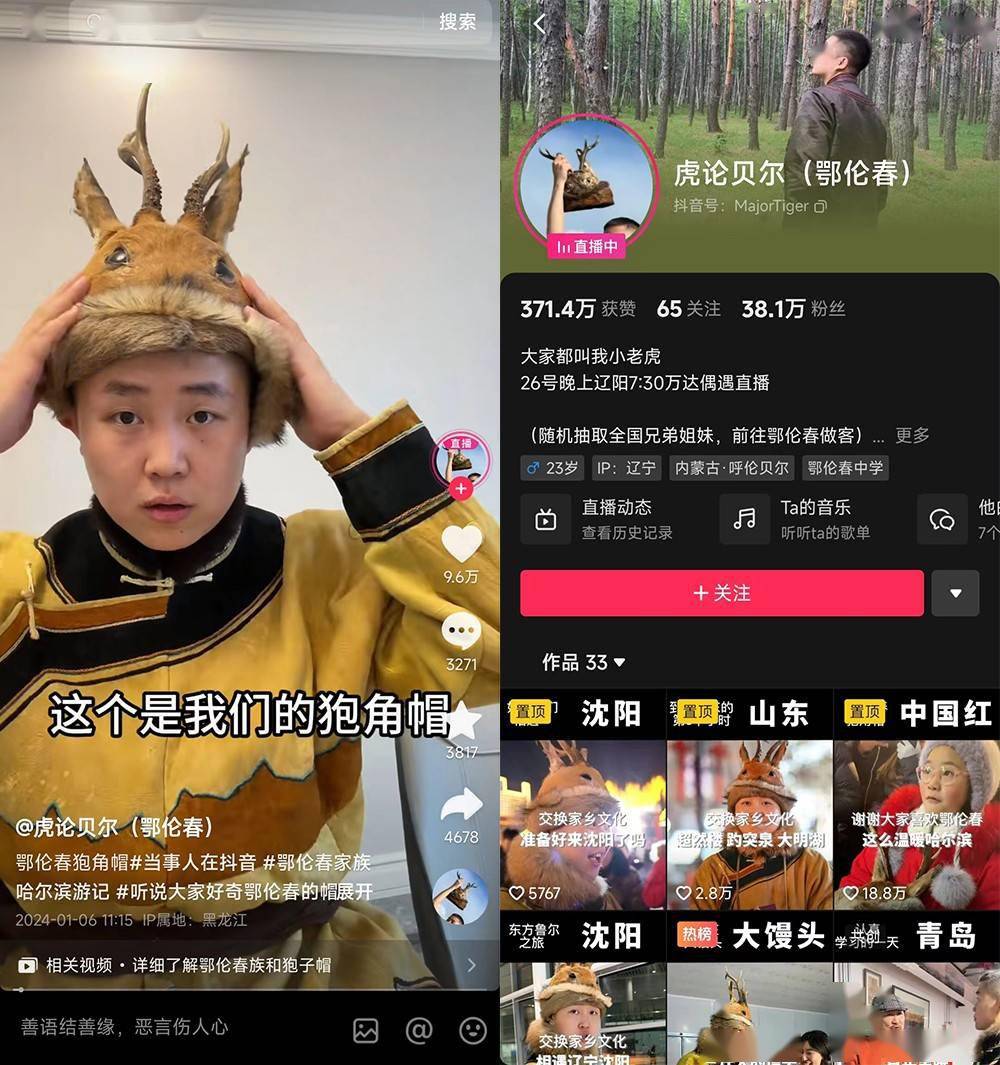
Task: Like the roe deer antler hat video
Action: click(x=461, y=544)
